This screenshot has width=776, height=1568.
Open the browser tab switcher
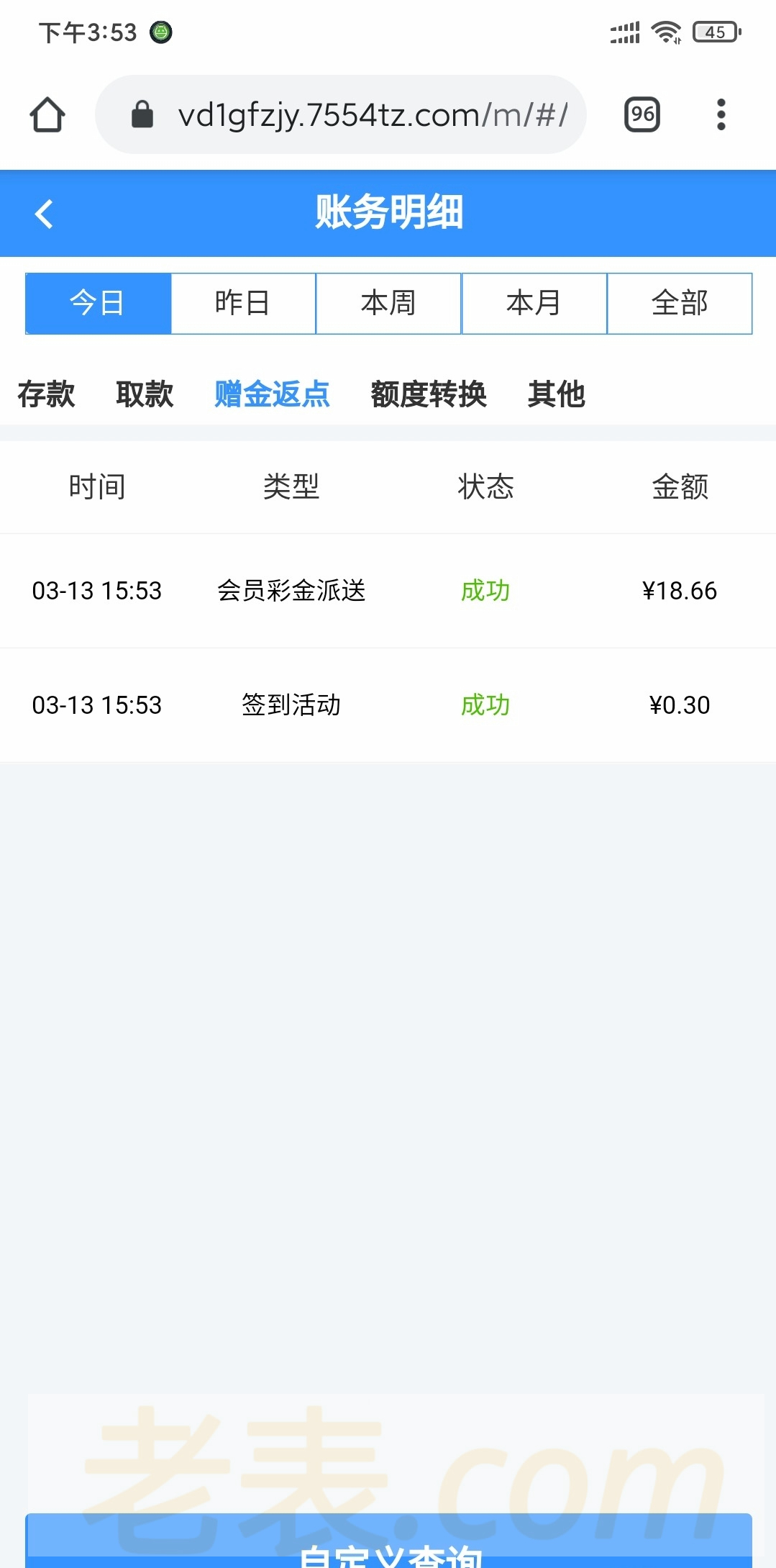[642, 115]
